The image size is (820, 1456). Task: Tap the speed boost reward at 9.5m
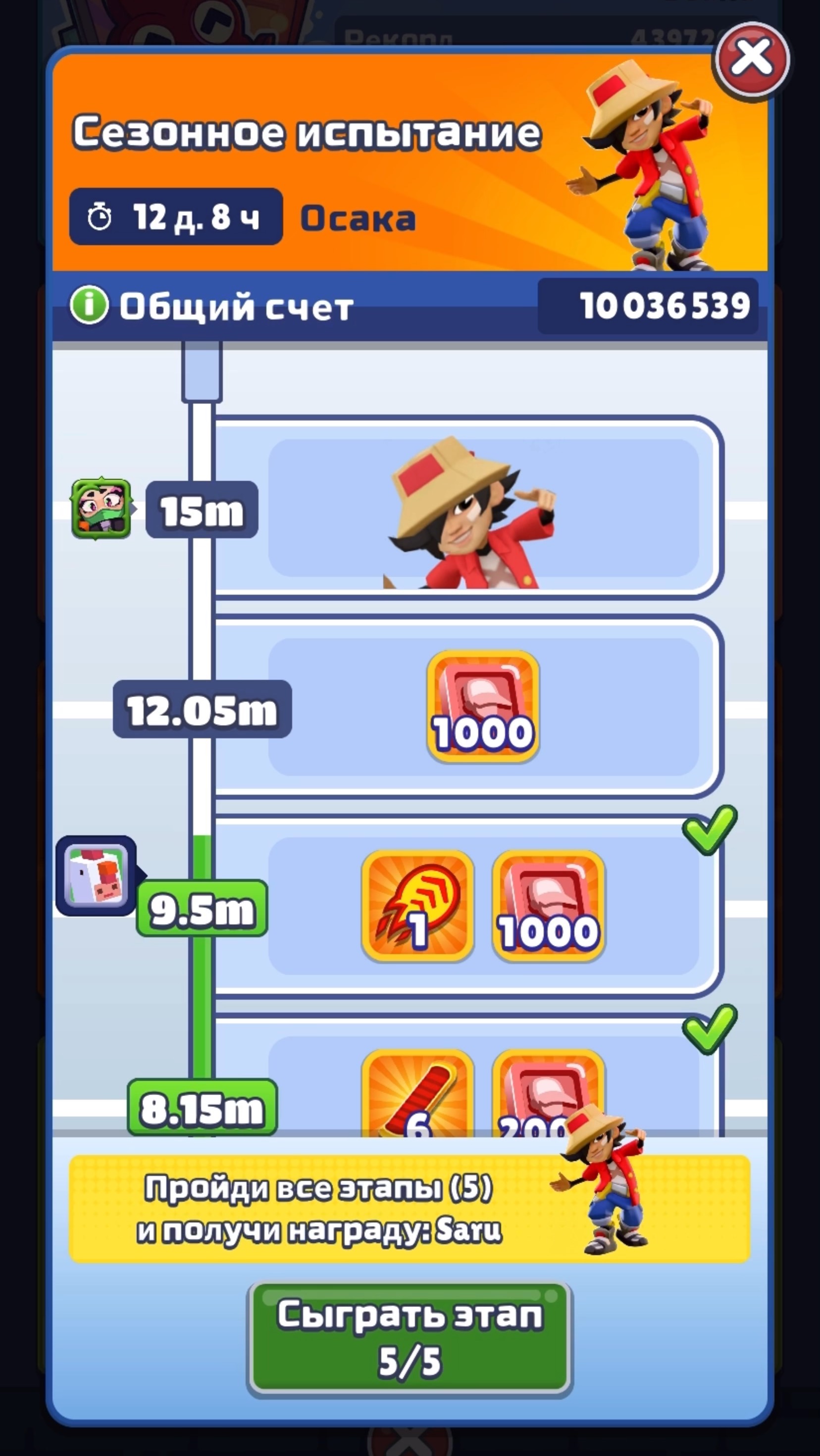tap(417, 905)
